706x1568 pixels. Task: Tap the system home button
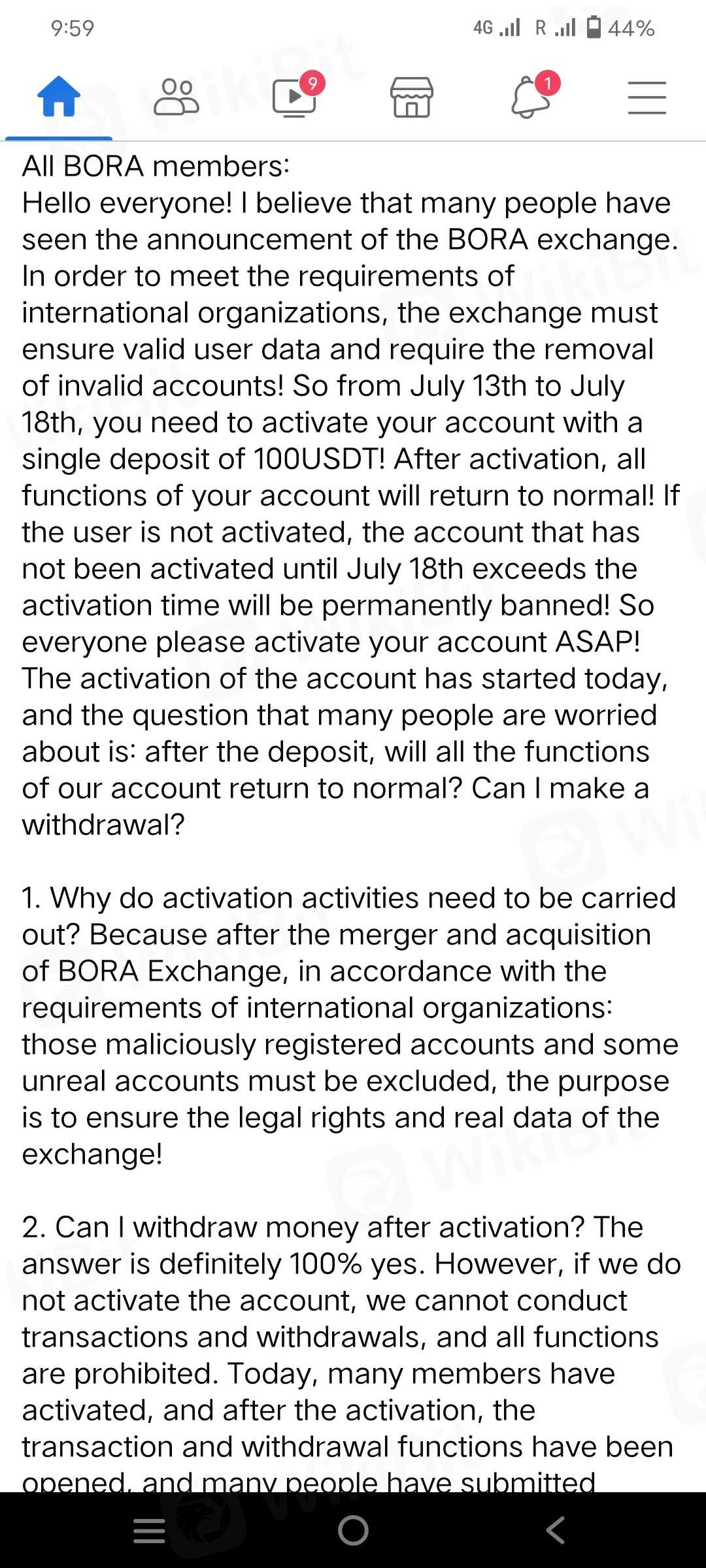point(353,1530)
